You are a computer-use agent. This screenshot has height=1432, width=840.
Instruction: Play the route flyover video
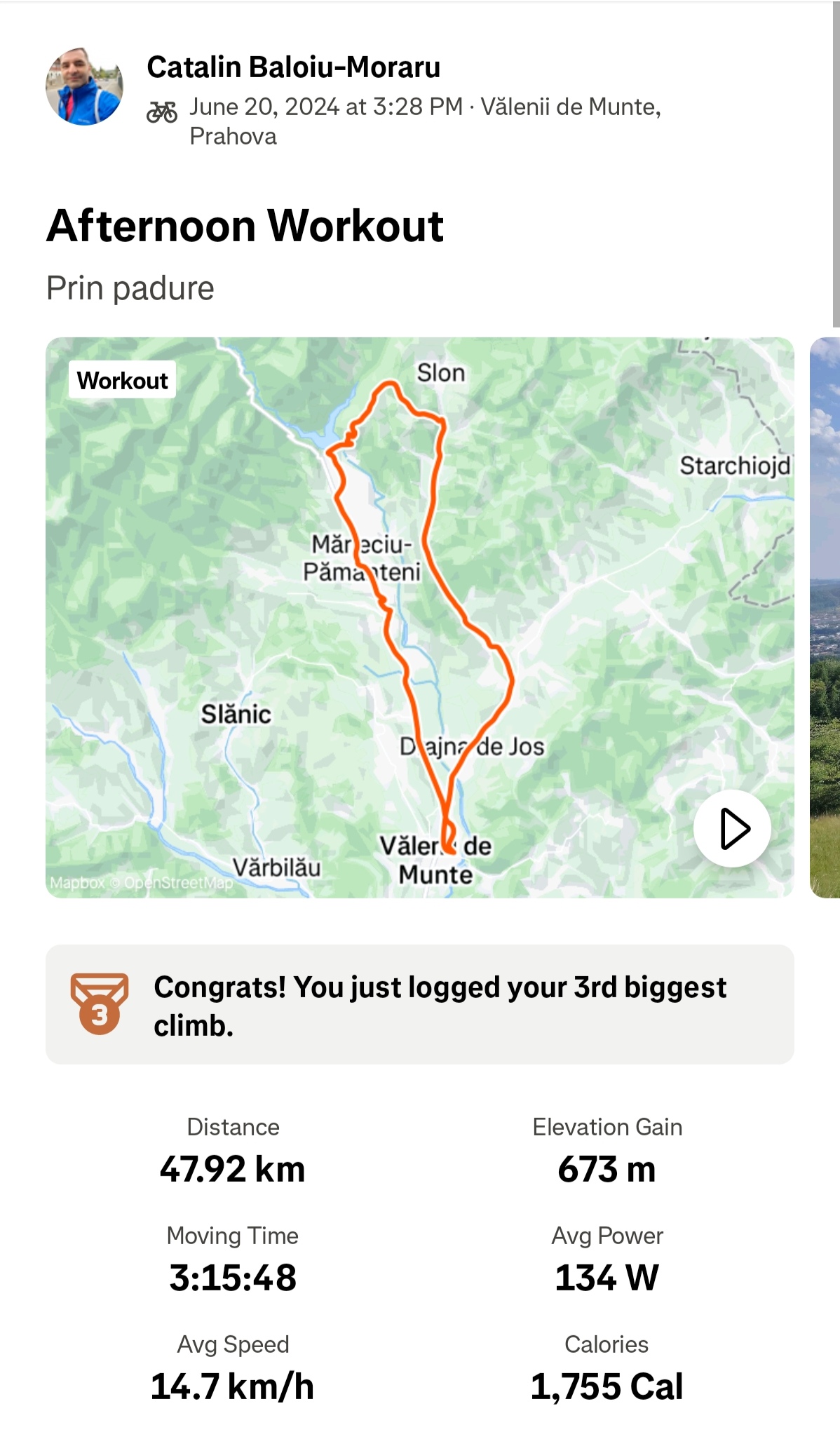pyautogui.click(x=732, y=828)
